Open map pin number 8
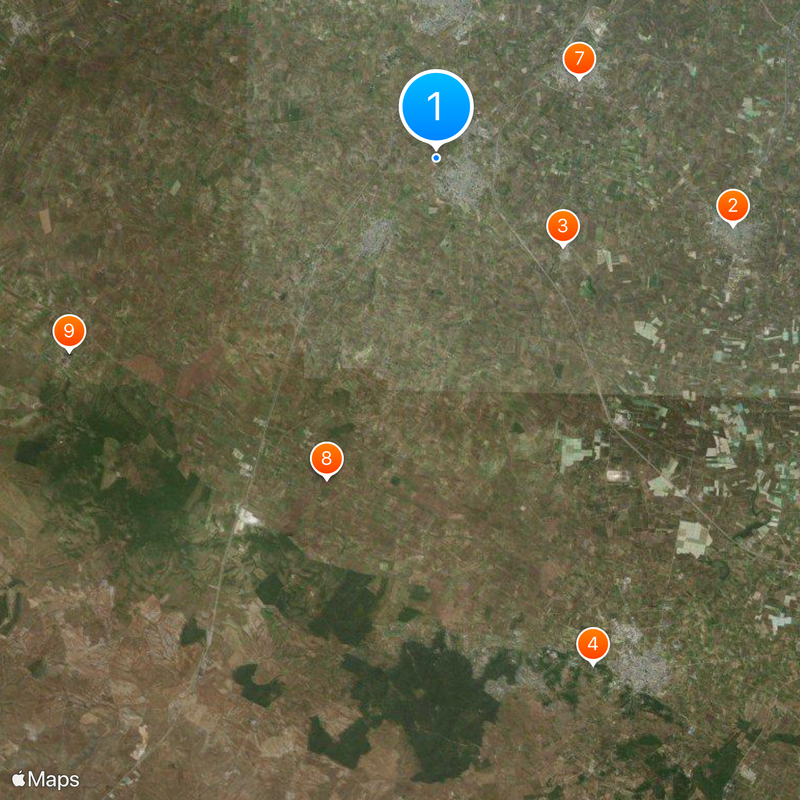The width and height of the screenshot is (800, 800). pyautogui.click(x=326, y=459)
